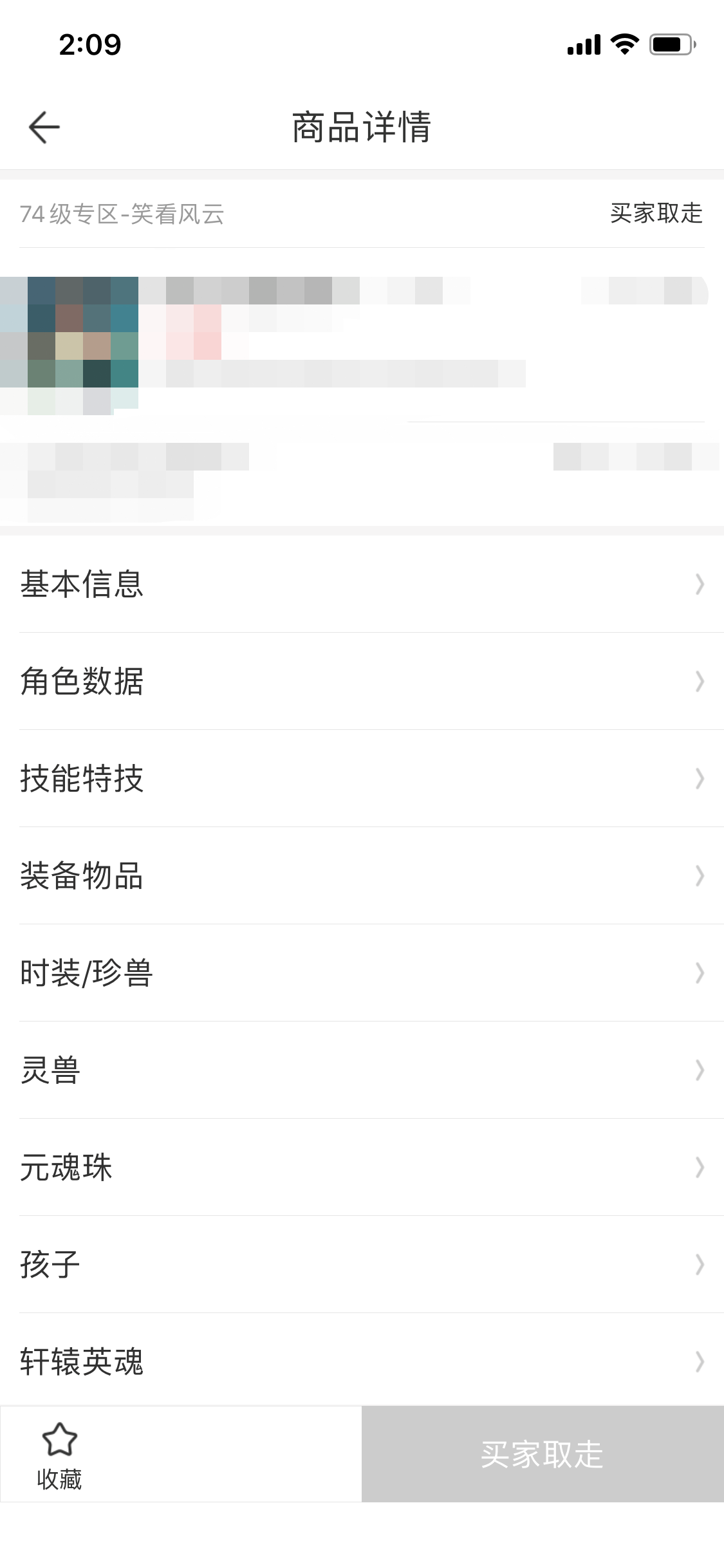View the 元魂珠 details

click(x=362, y=1167)
